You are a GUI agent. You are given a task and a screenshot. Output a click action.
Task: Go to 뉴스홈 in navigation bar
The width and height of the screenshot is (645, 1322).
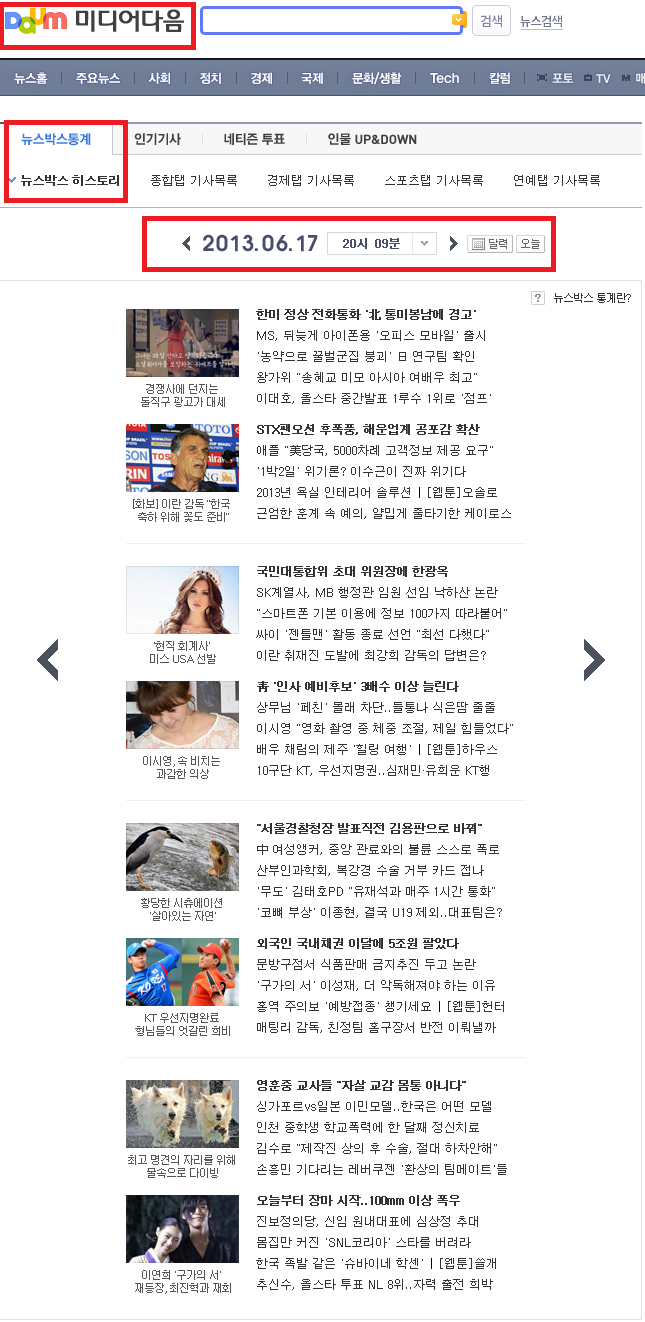pyautogui.click(x=31, y=78)
